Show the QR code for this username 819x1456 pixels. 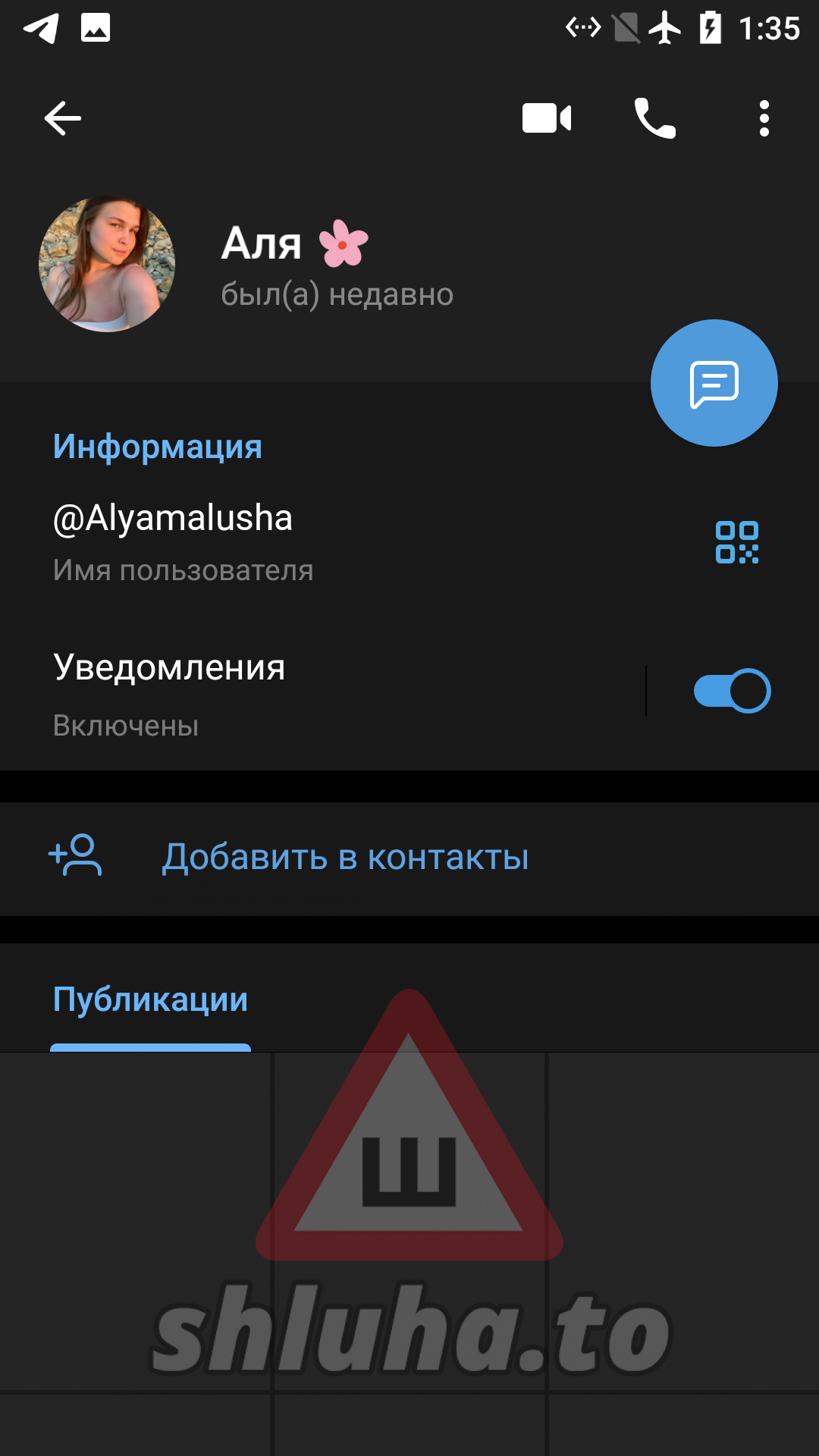coord(736,542)
